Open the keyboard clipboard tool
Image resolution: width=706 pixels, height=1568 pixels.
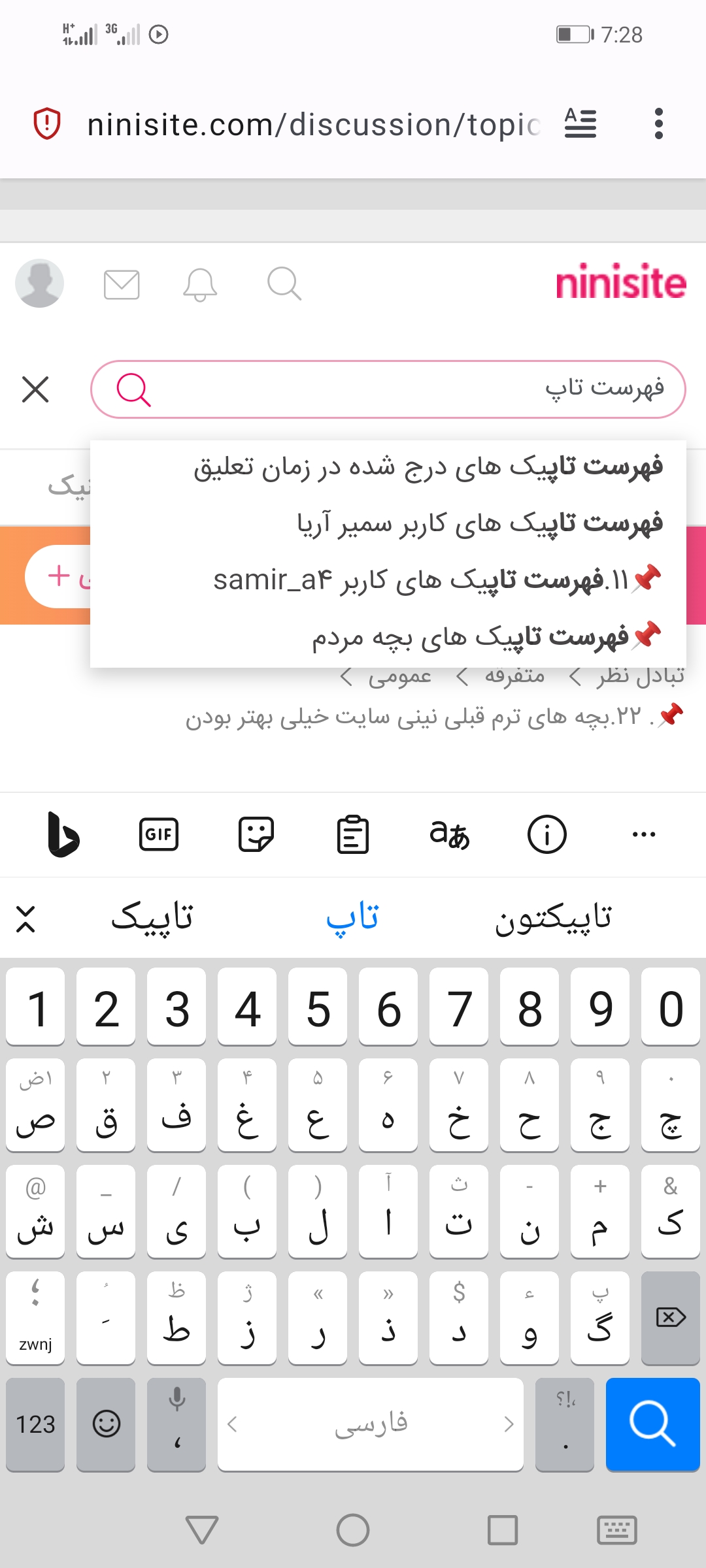tap(353, 834)
